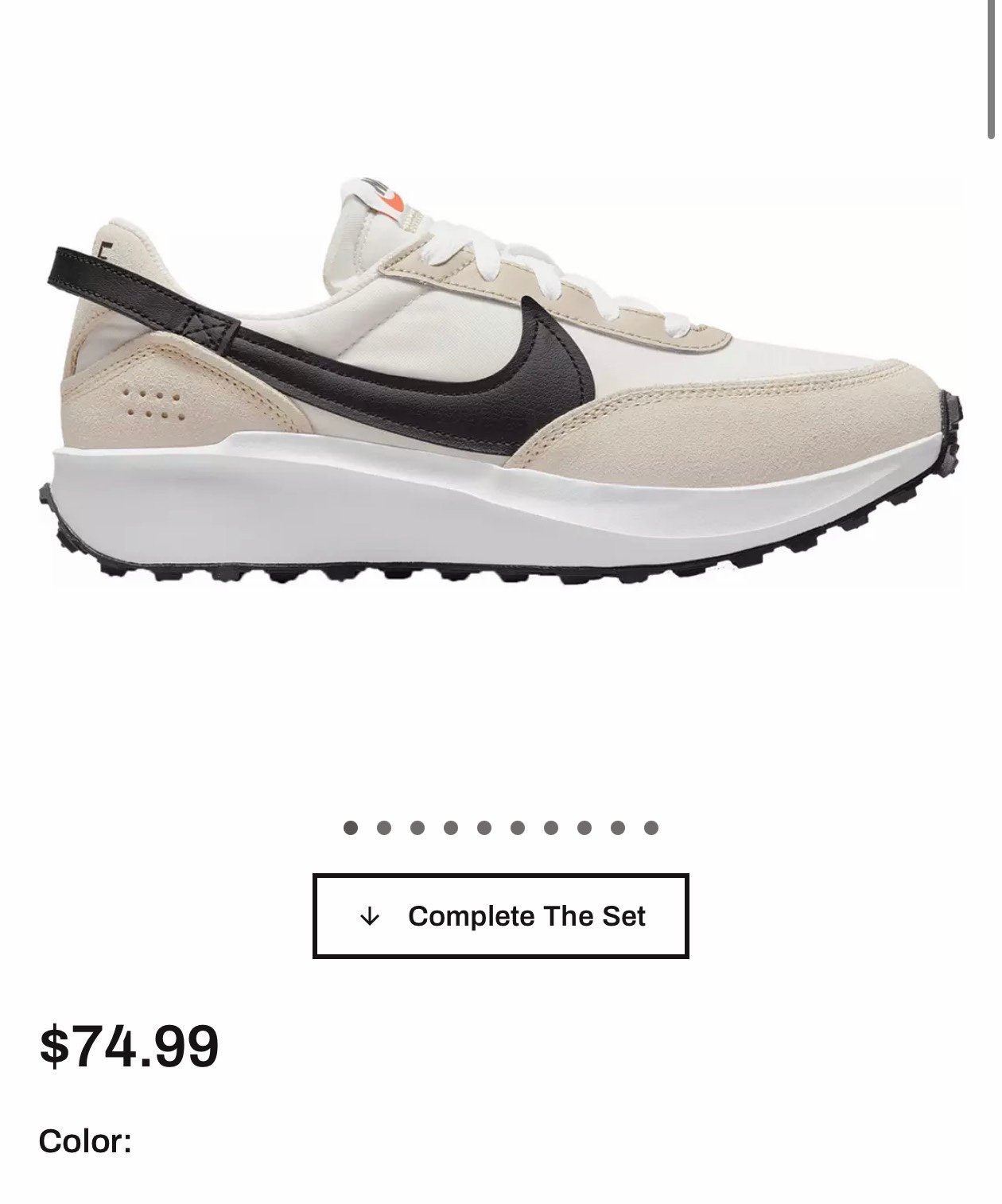Tap the Complete The Set button

500,916
